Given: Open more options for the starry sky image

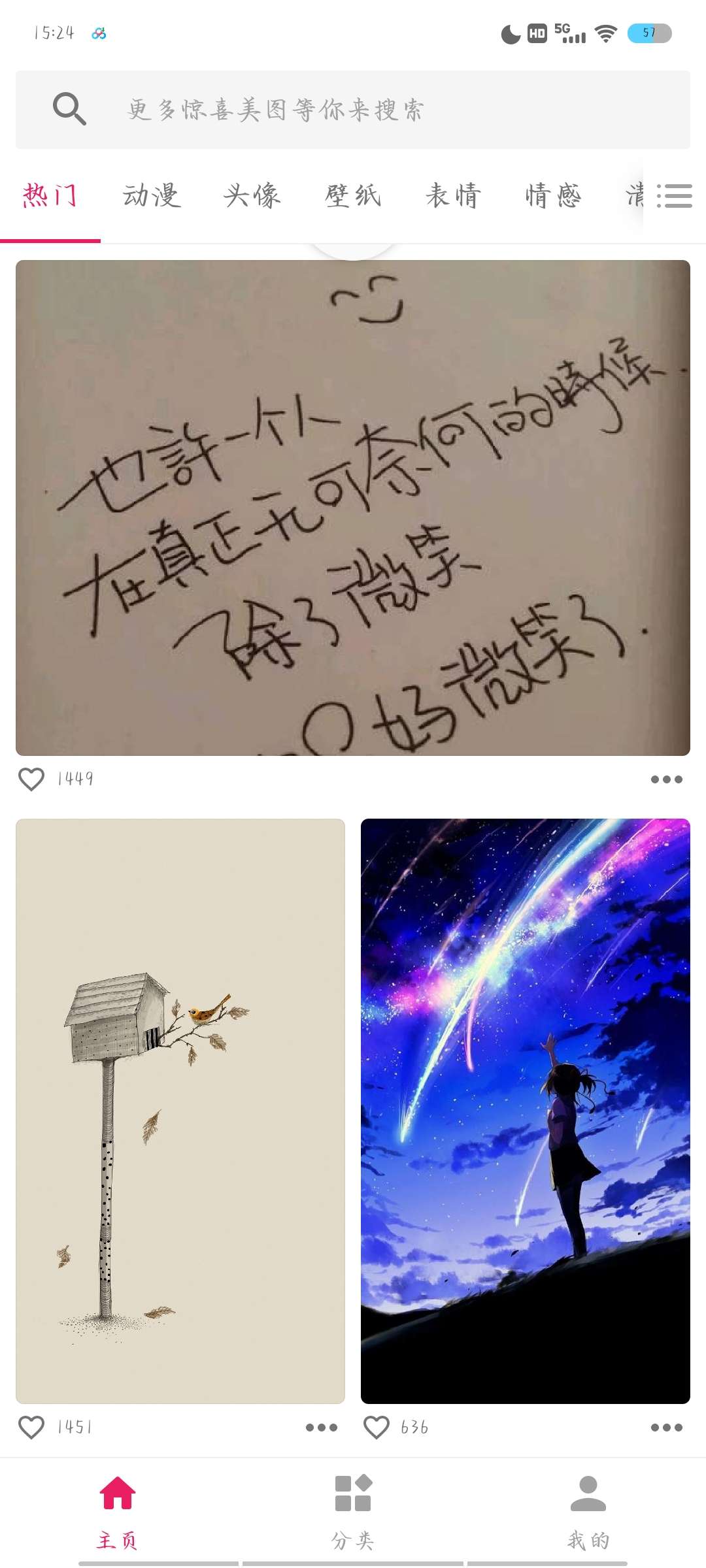Looking at the screenshot, I should pyautogui.click(x=666, y=1428).
